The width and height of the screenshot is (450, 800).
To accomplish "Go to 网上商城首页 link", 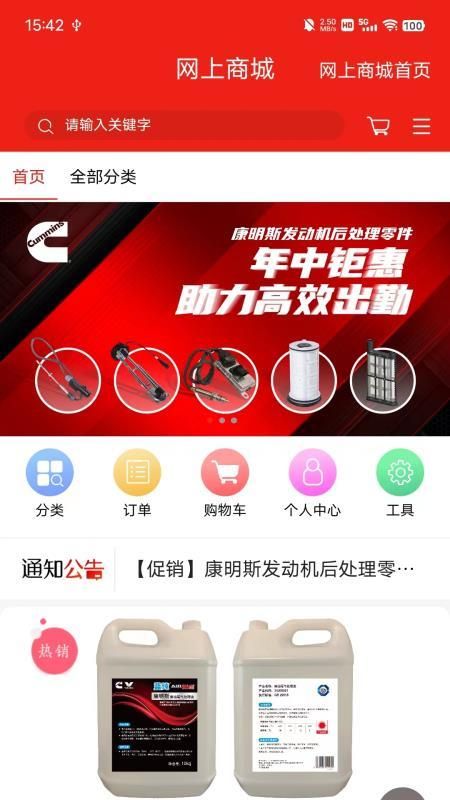I will tap(375, 70).
